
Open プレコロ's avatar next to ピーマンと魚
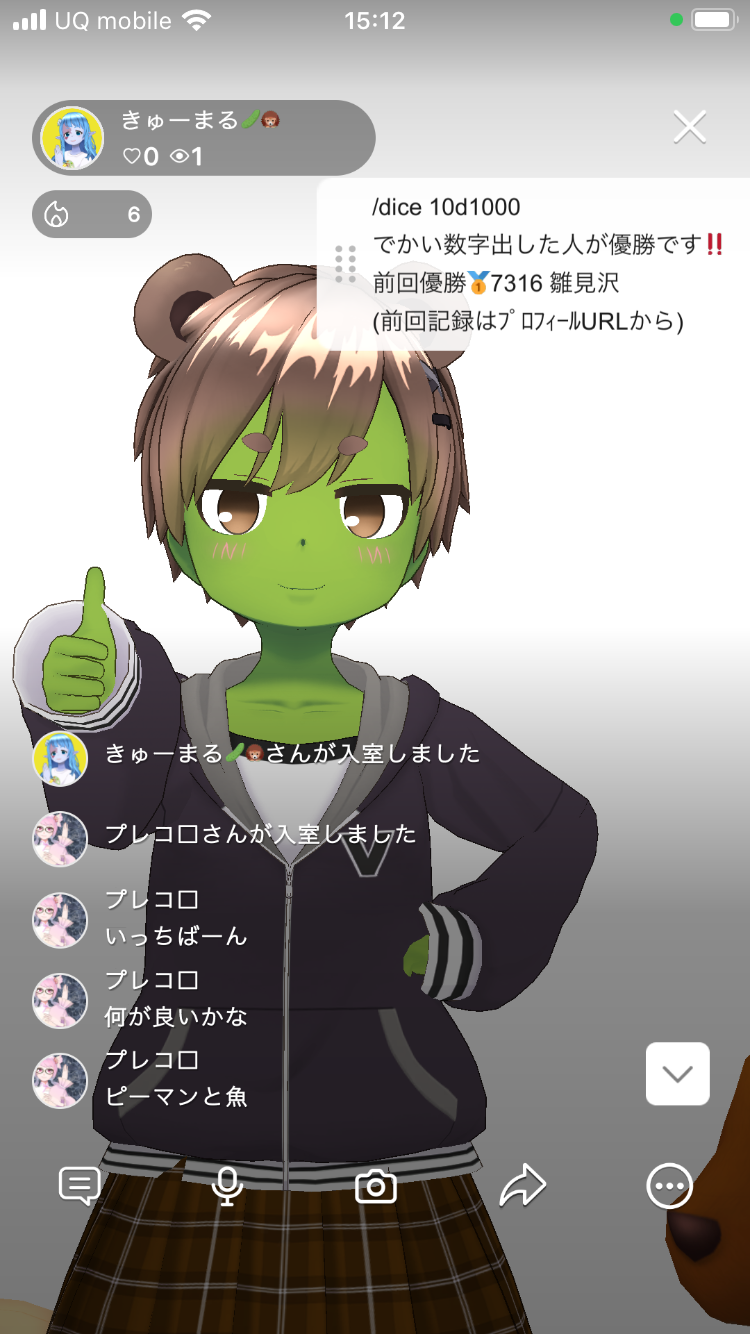(60, 1080)
